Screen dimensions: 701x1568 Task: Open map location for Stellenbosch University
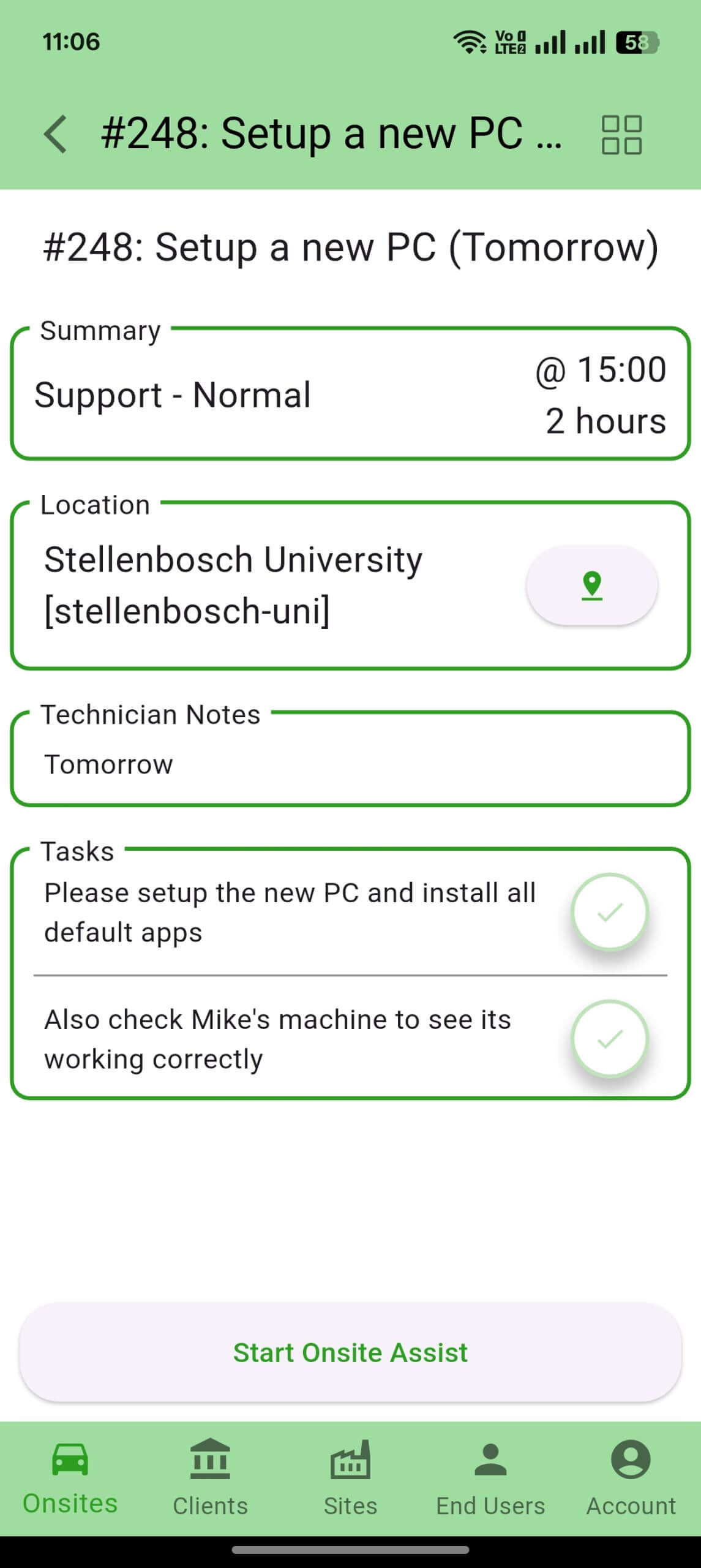(592, 585)
